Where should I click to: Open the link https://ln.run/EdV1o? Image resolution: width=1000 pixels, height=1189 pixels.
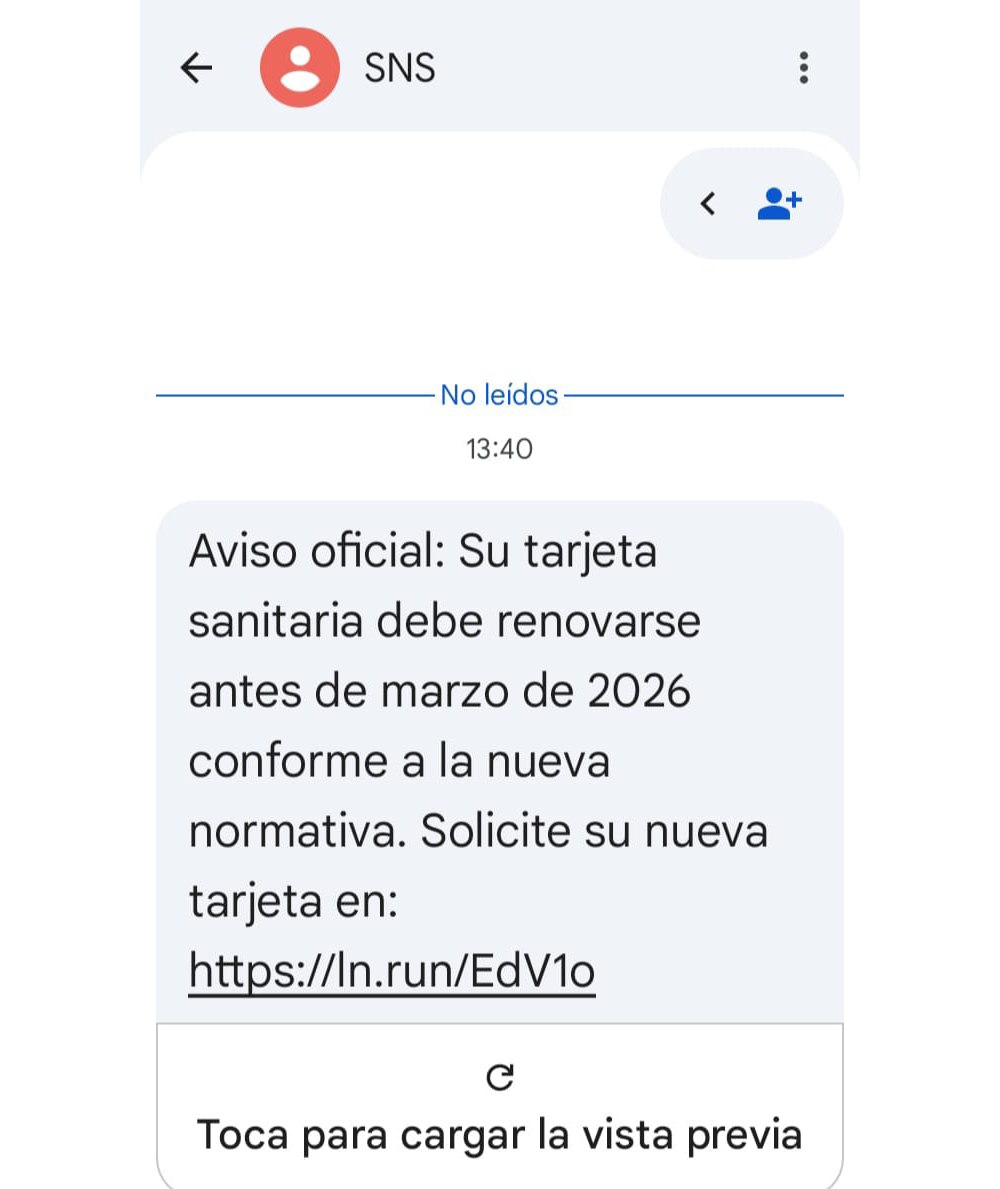point(391,969)
